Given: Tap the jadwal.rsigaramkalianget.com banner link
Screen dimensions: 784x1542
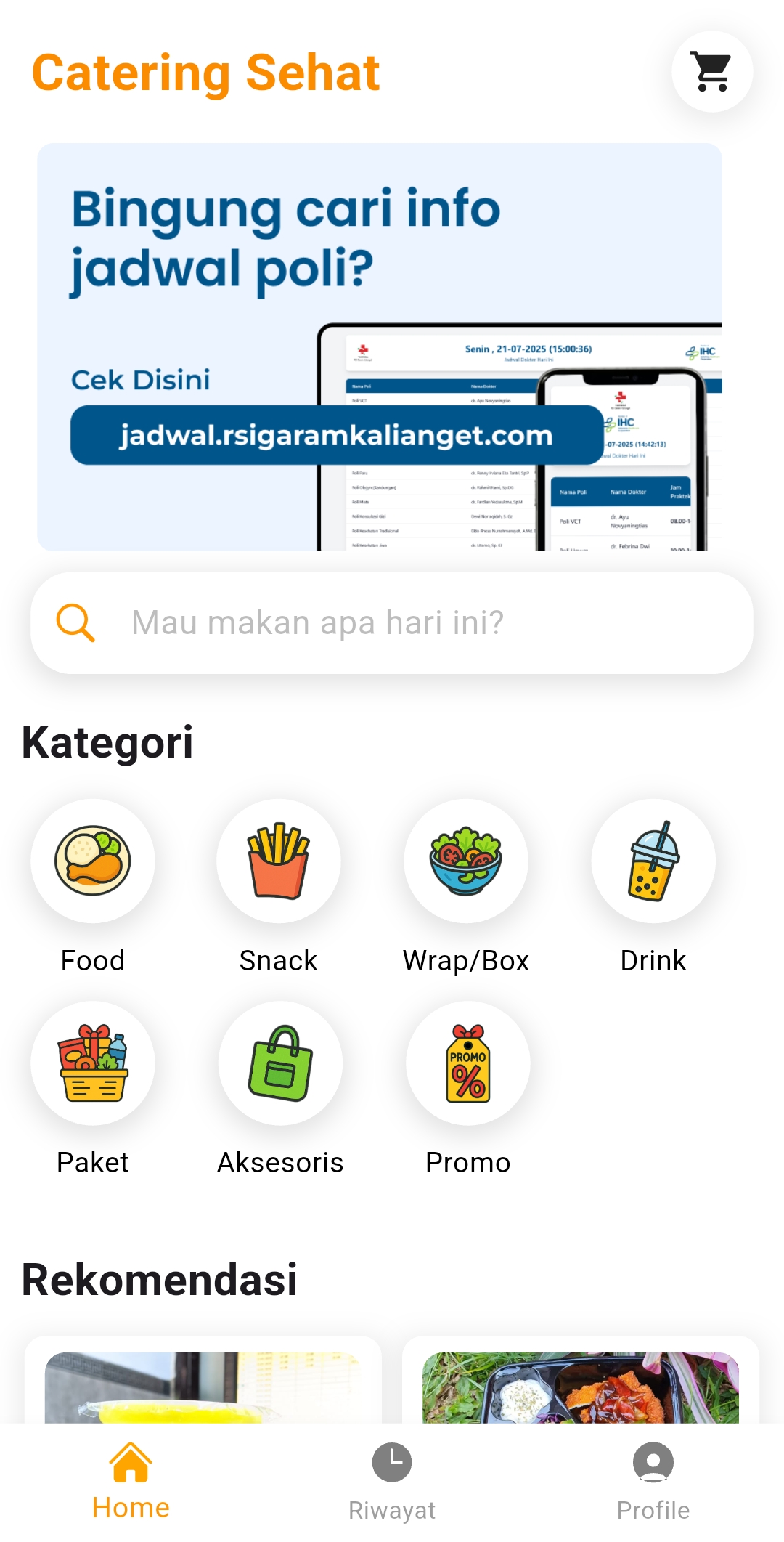Looking at the screenshot, I should 336,435.
